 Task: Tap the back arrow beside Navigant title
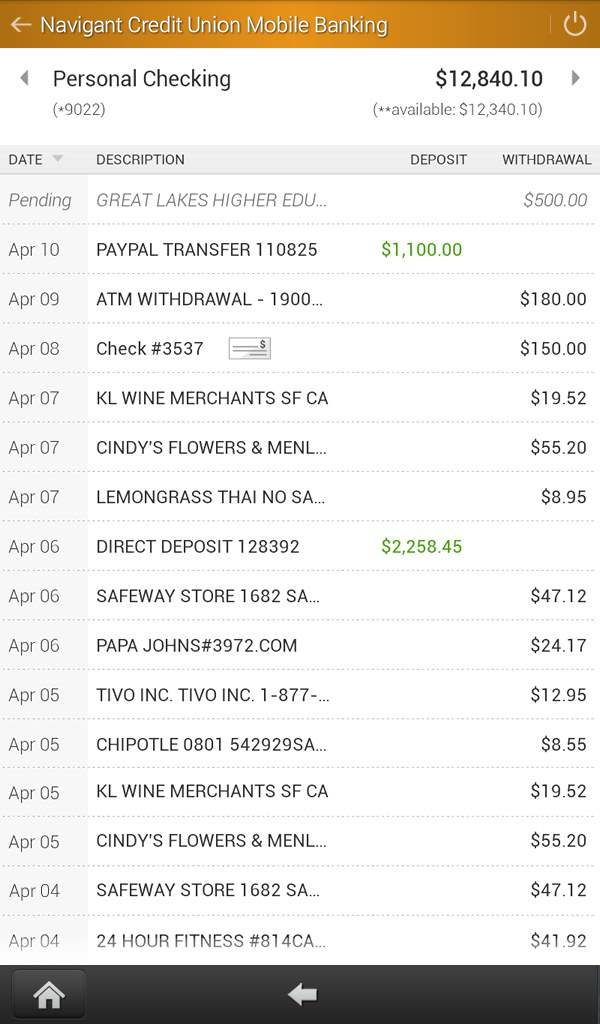20,25
